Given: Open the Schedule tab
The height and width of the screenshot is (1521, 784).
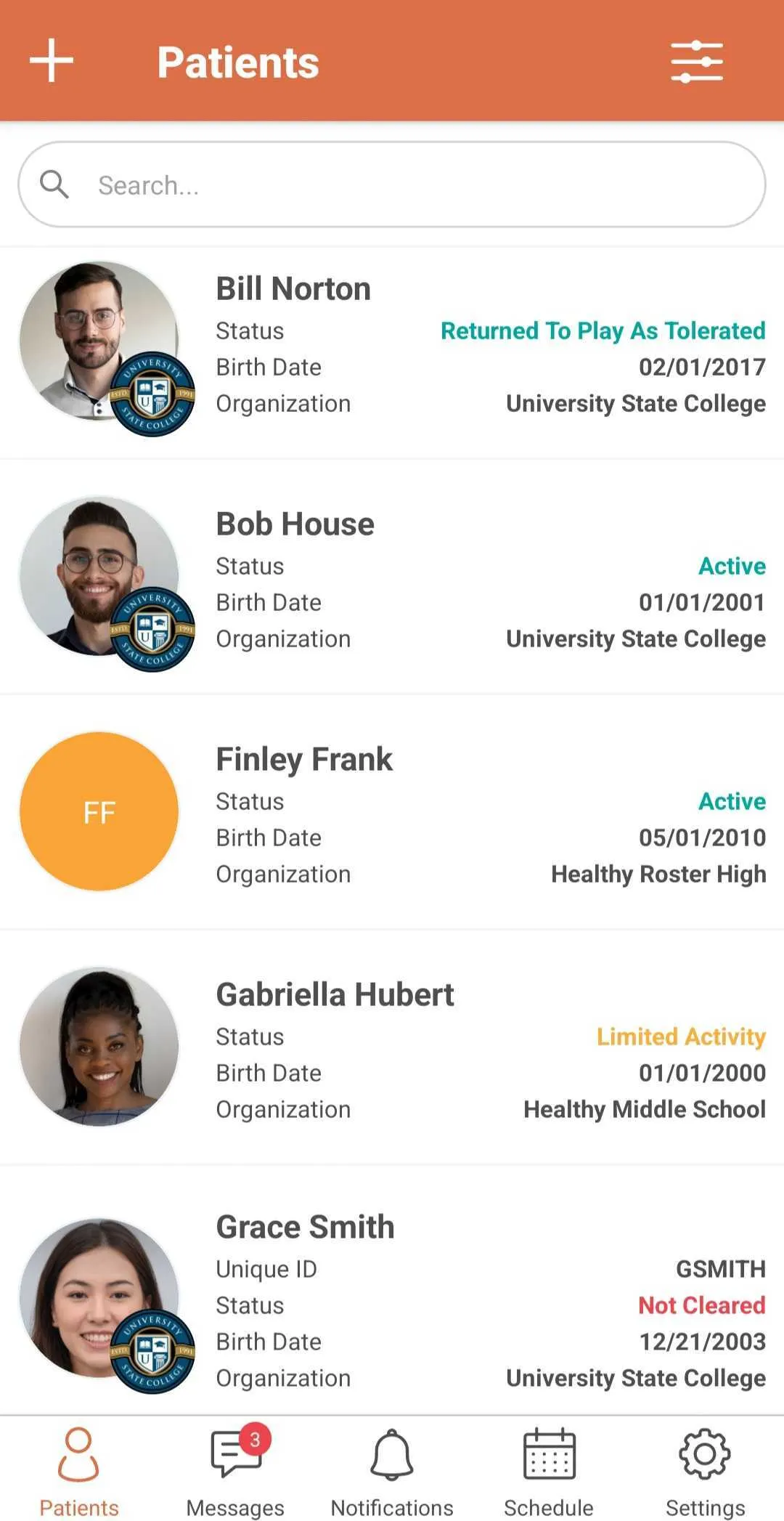Looking at the screenshot, I should [x=549, y=1469].
